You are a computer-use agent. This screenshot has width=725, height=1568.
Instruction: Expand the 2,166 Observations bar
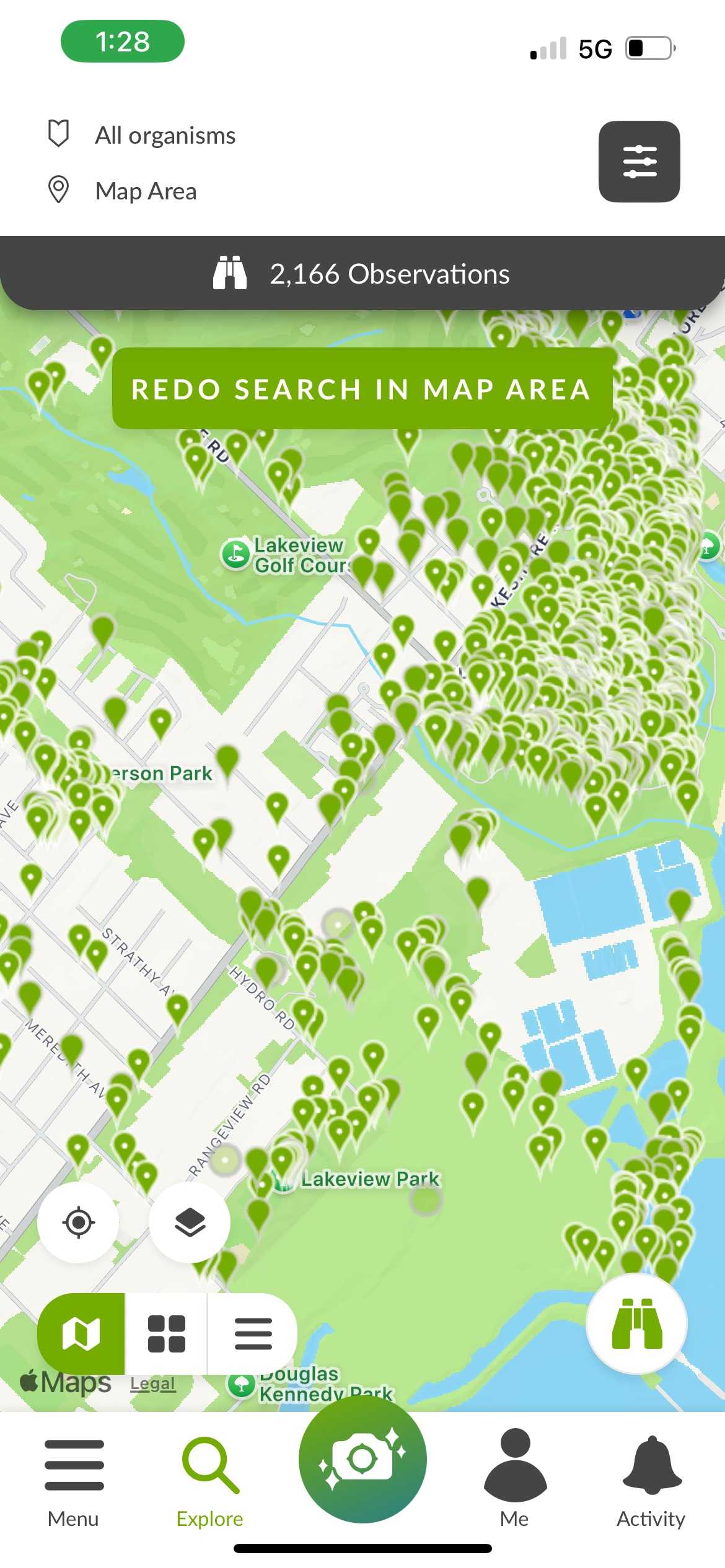pos(362,274)
